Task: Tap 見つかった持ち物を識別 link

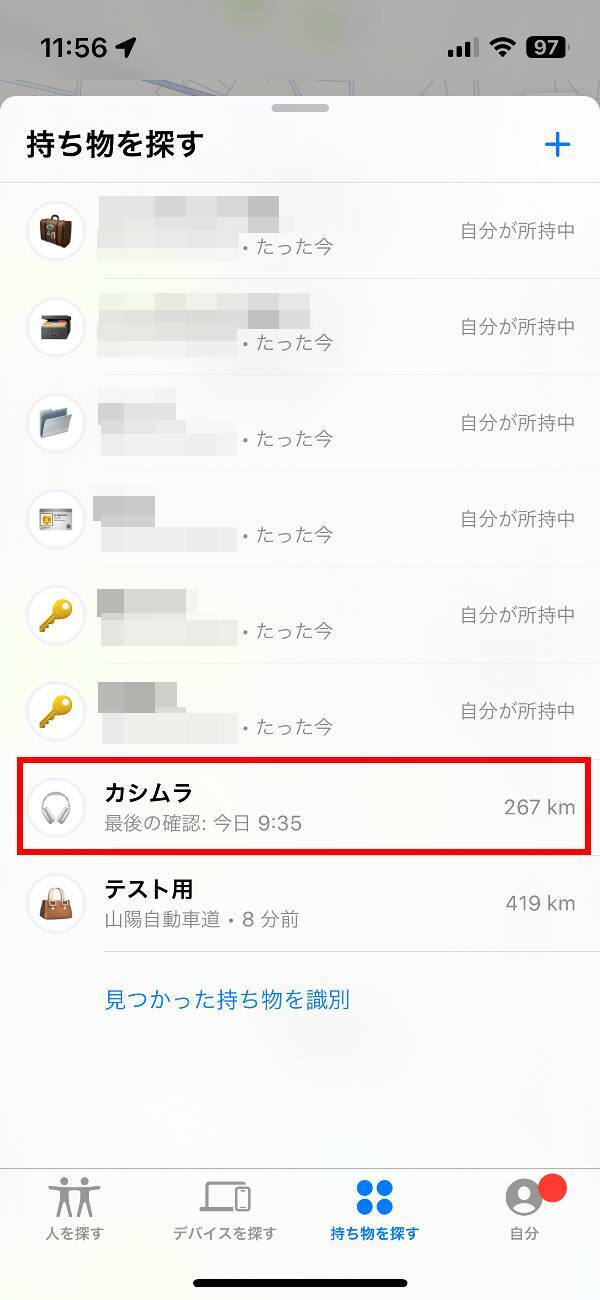Action: click(227, 999)
